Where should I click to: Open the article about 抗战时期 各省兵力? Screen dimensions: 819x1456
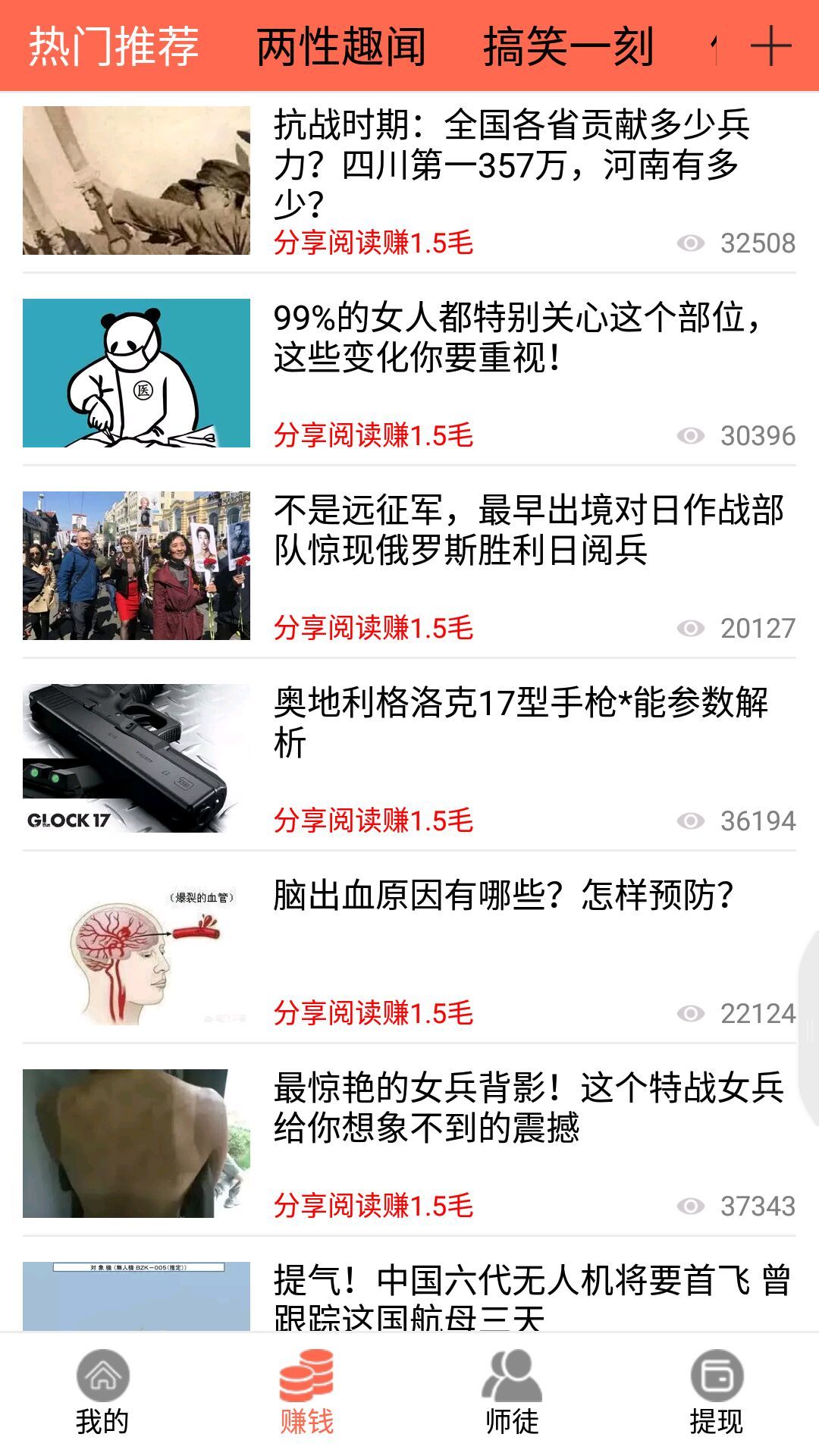click(x=511, y=164)
